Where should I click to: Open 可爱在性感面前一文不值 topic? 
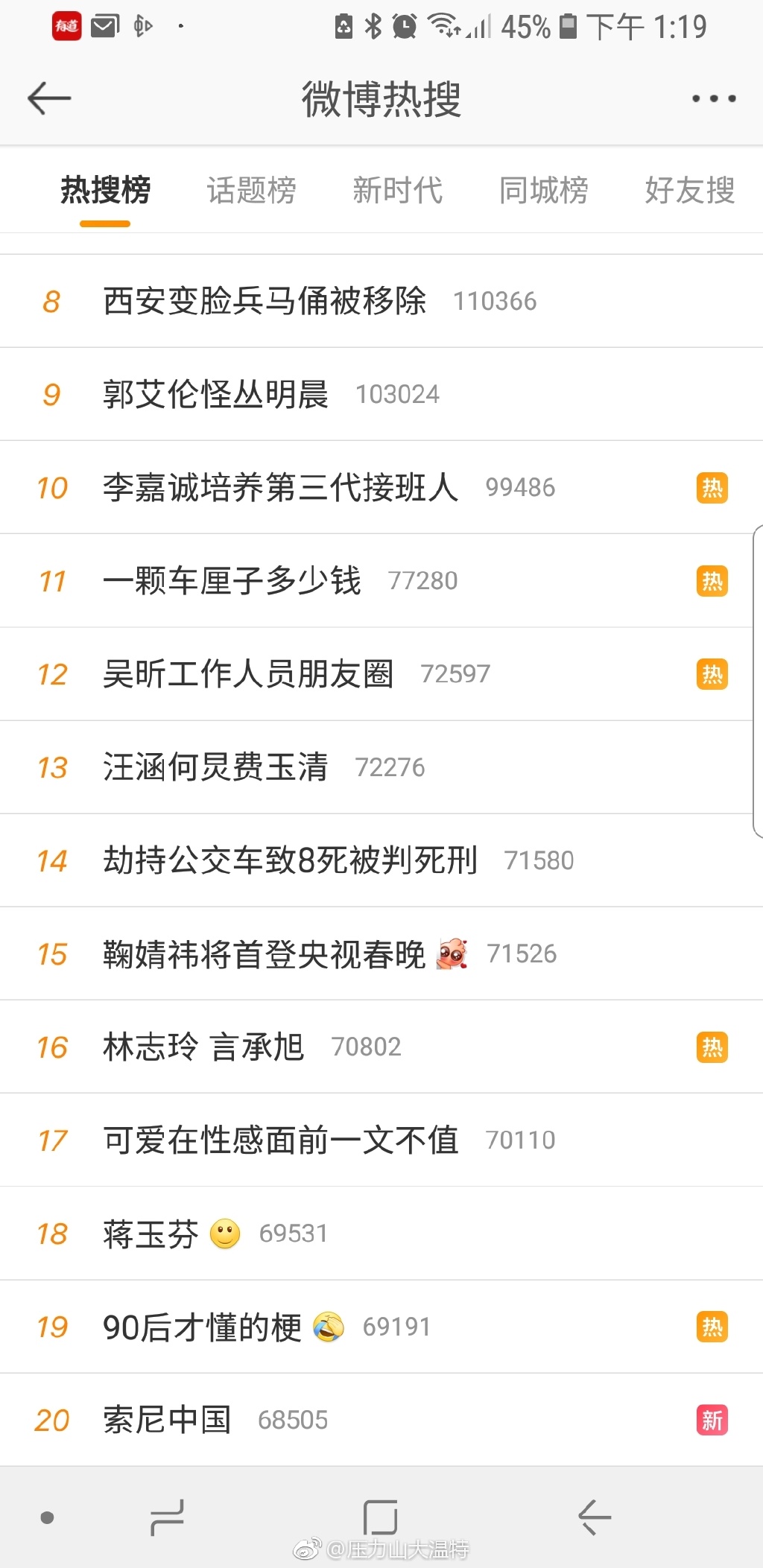coord(381,1140)
